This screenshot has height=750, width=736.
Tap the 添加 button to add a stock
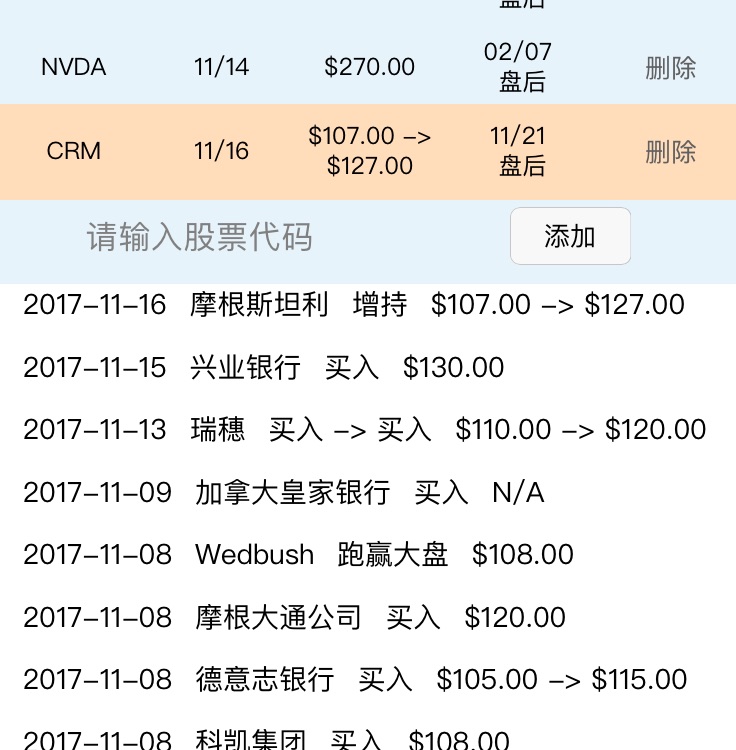click(570, 237)
